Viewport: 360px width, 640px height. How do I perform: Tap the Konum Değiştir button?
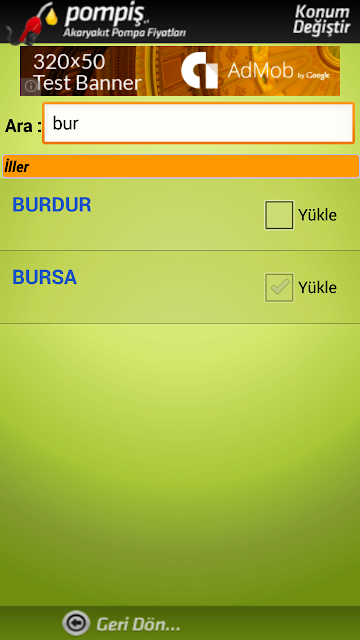[322, 19]
